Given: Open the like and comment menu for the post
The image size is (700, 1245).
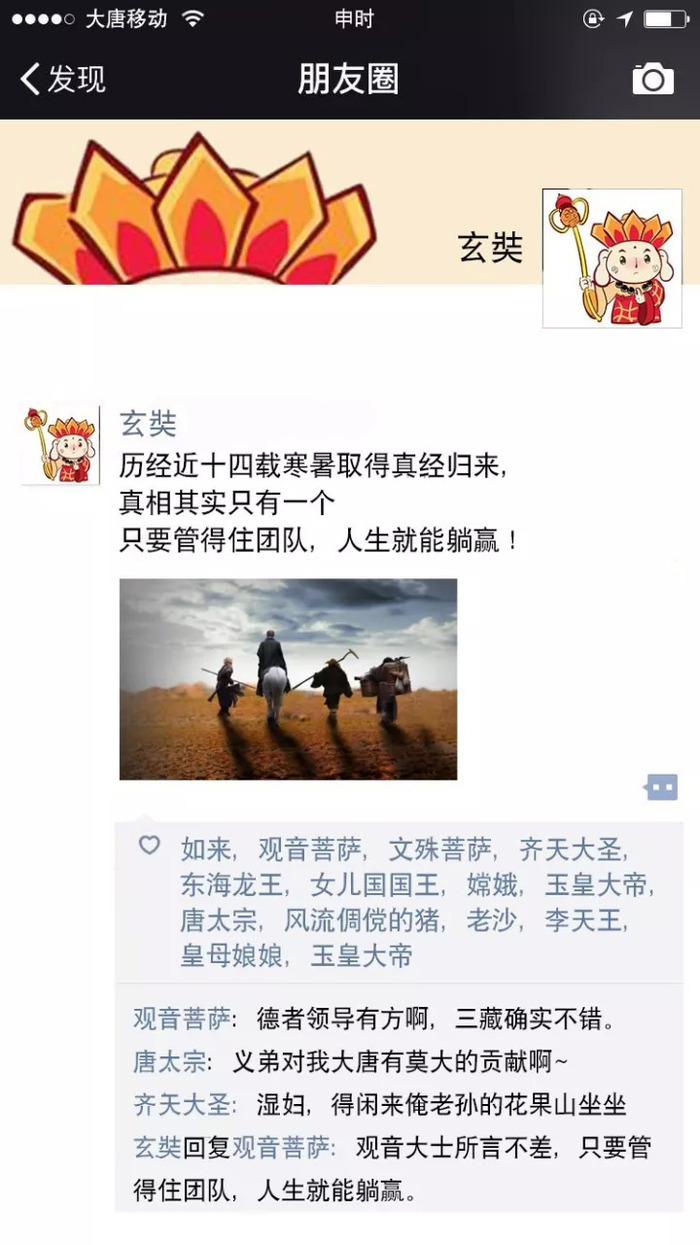Looking at the screenshot, I should click(x=661, y=787).
